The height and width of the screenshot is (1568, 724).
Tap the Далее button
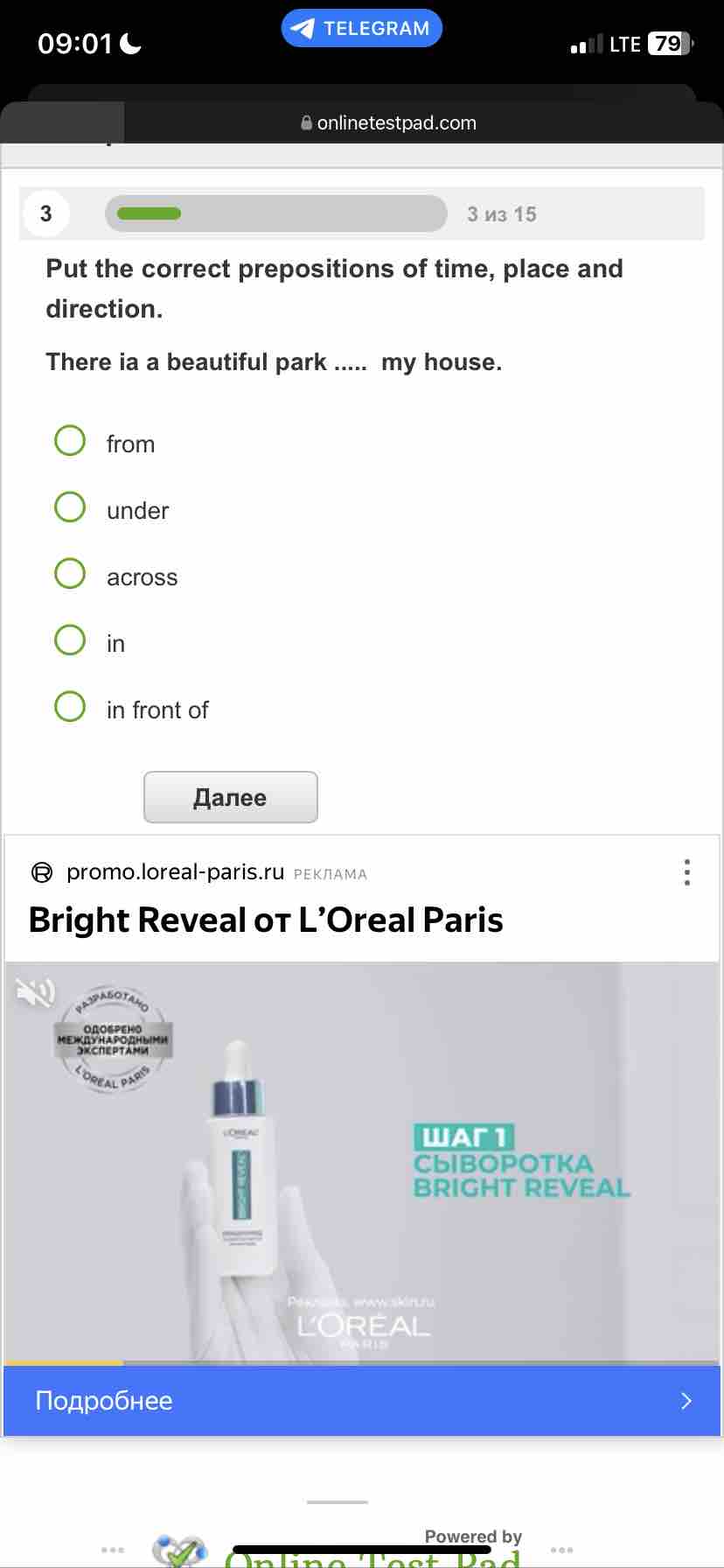pyautogui.click(x=231, y=797)
